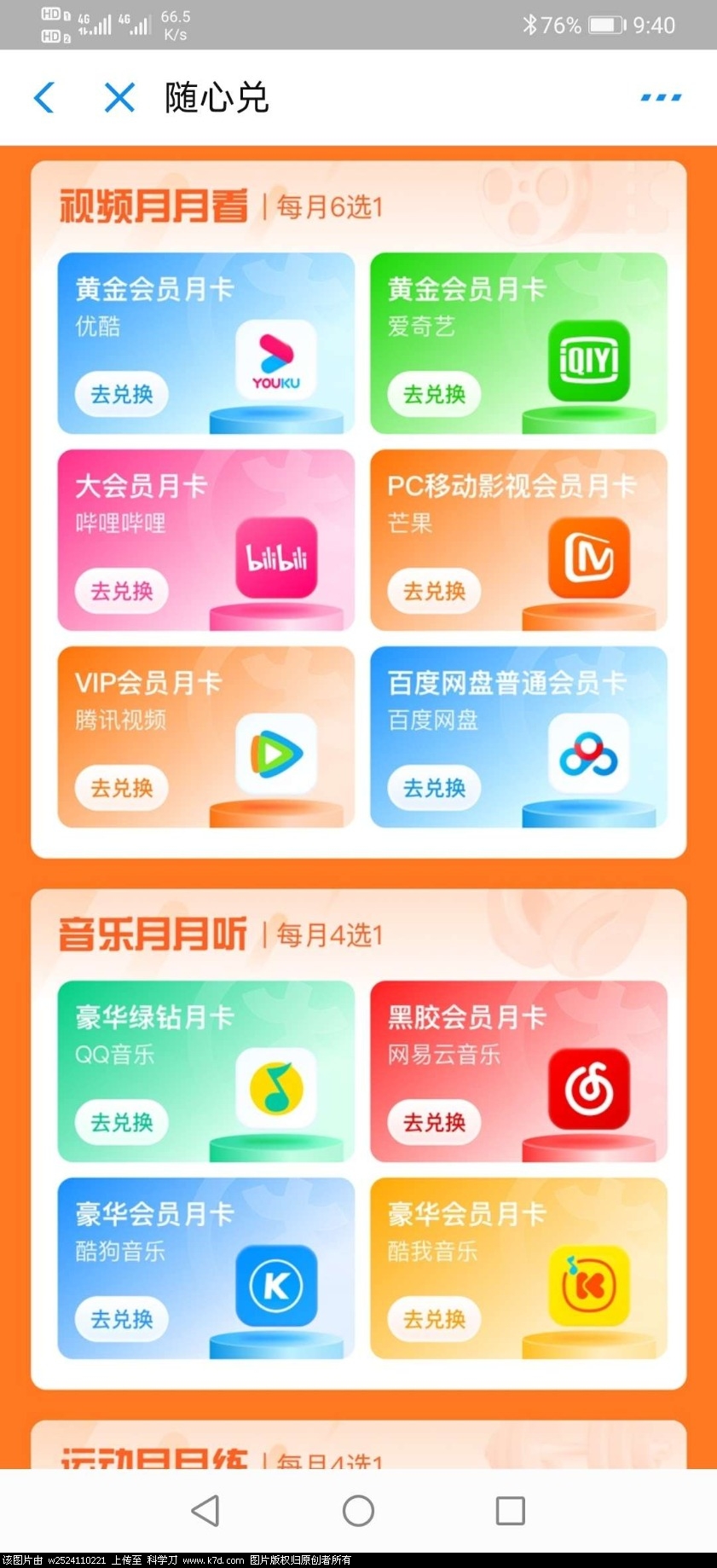Redeem the QQ音乐 豪华绿钻月卡
The height and width of the screenshot is (1568, 717).
pyautogui.click(x=121, y=1122)
